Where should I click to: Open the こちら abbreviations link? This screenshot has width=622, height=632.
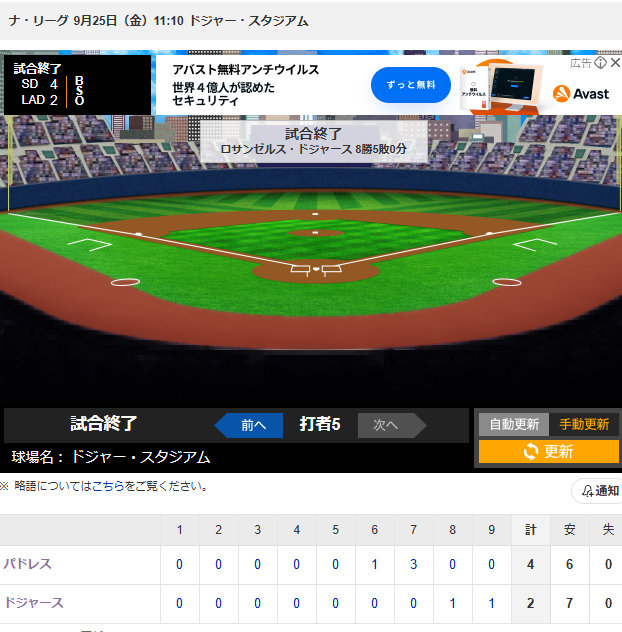[108, 486]
